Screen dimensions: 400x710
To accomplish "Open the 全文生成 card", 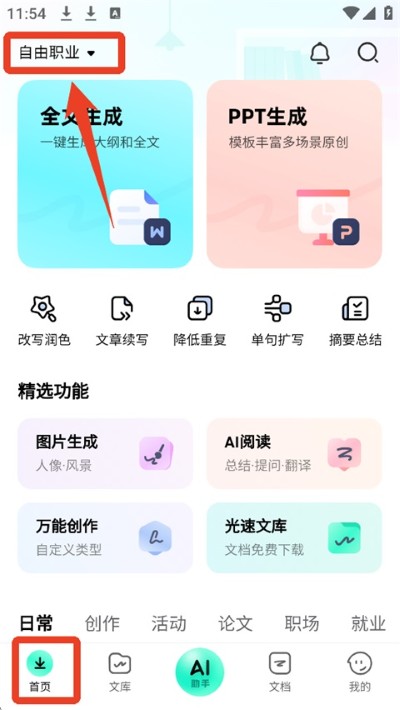I will [x=105, y=174].
